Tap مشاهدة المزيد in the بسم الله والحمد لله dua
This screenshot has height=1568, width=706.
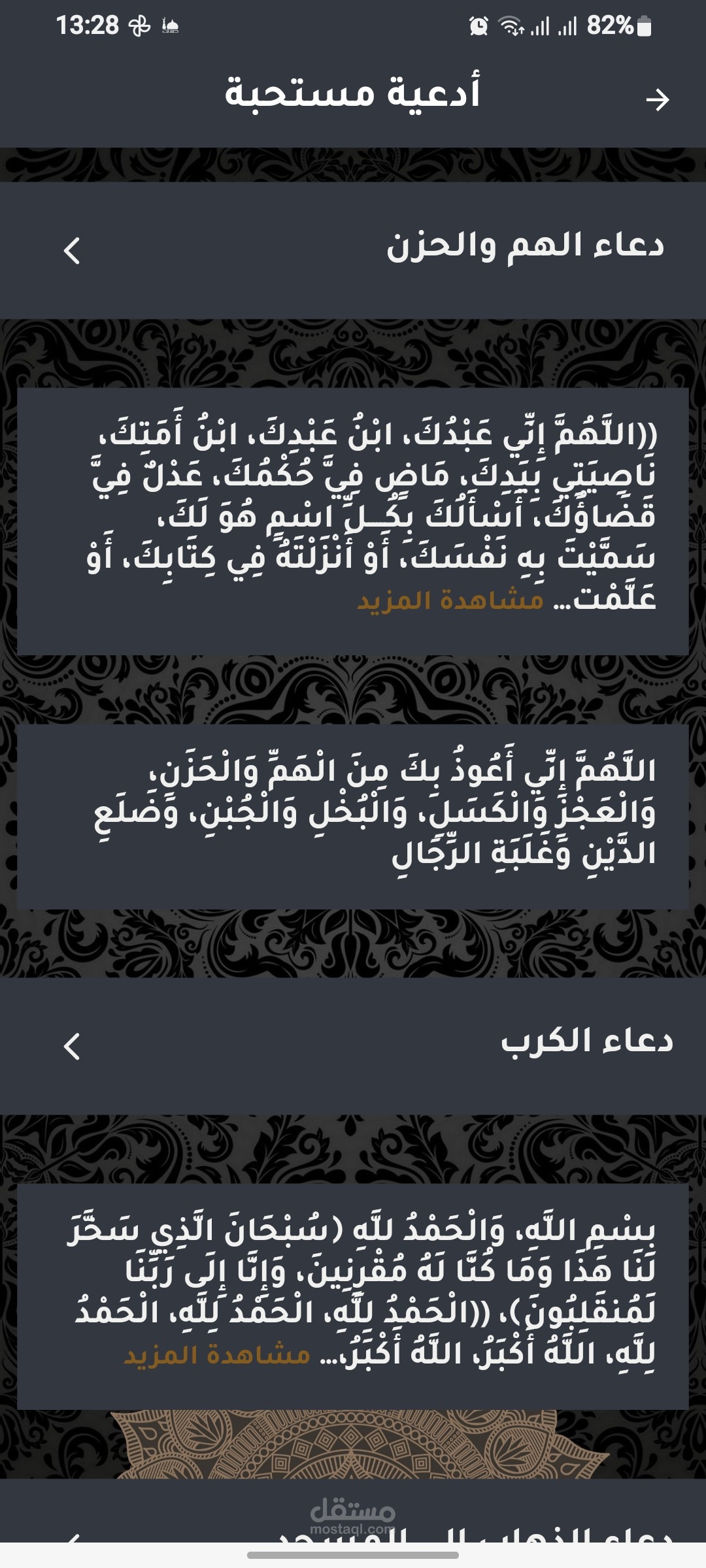click(217, 1354)
